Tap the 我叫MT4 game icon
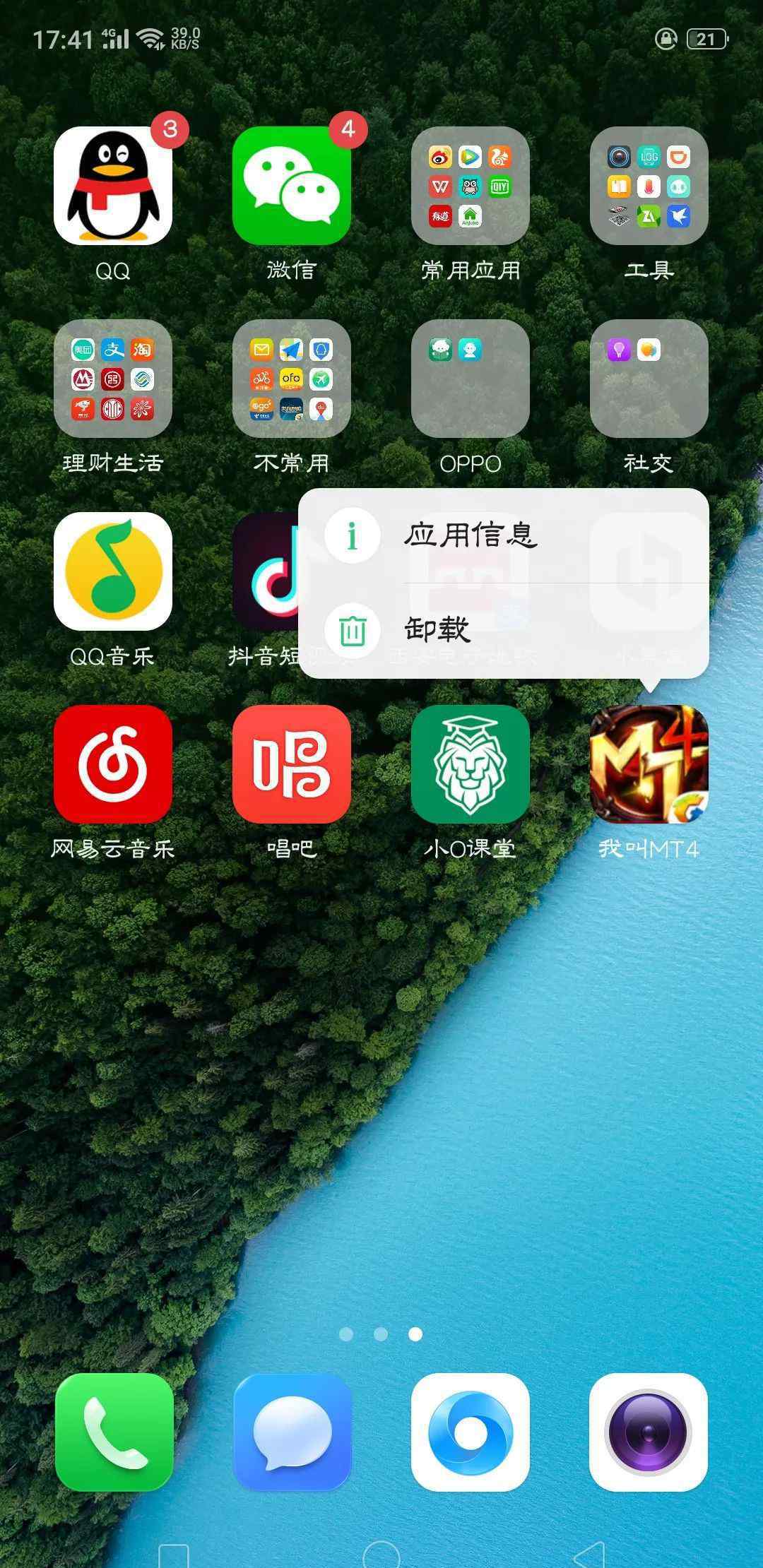Viewport: 763px width, 1568px height. point(649,764)
